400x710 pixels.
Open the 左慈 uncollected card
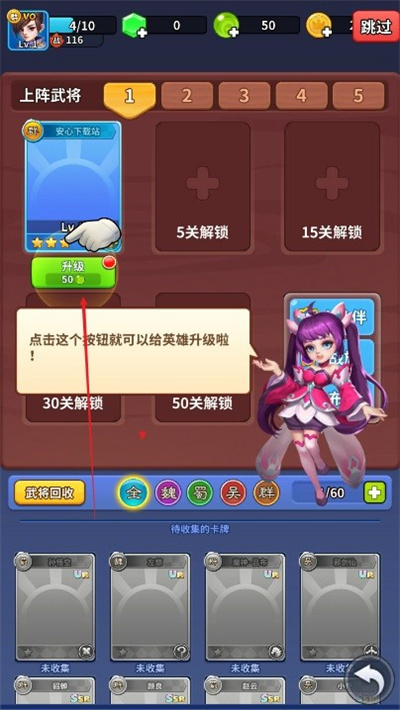click(150, 607)
